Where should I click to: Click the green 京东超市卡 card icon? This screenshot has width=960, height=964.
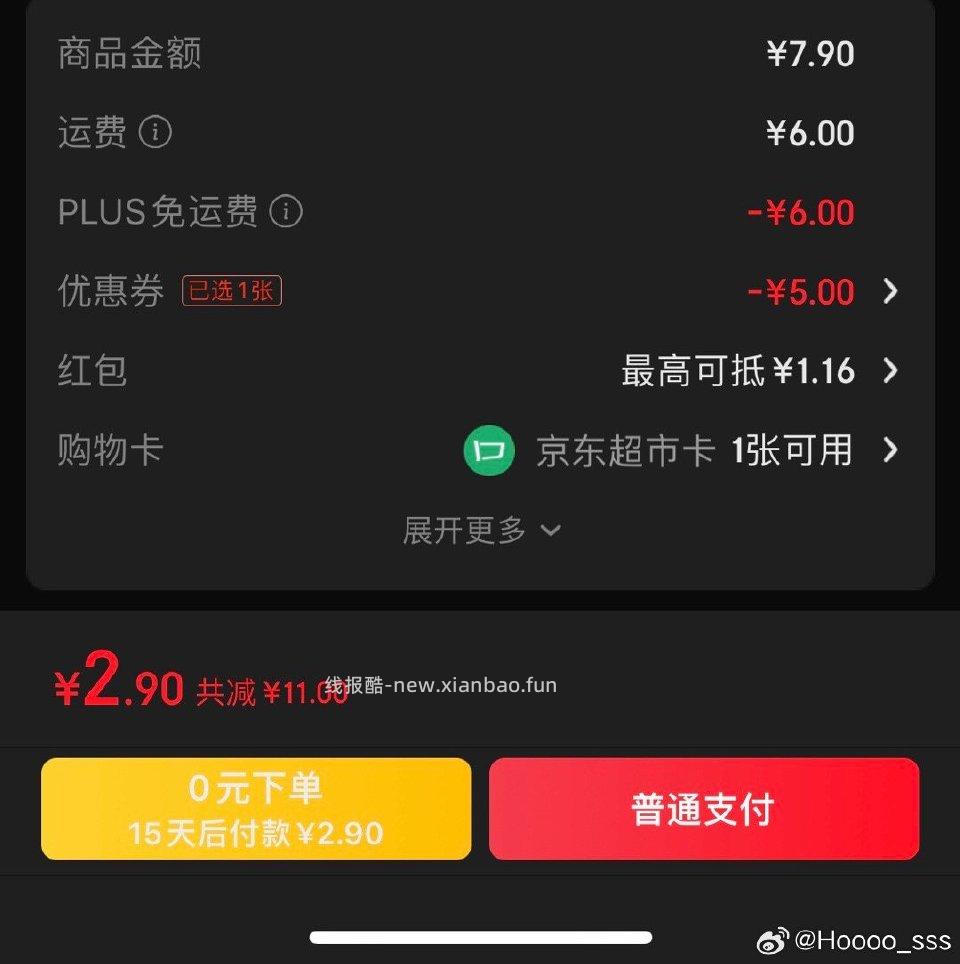pyautogui.click(x=488, y=451)
